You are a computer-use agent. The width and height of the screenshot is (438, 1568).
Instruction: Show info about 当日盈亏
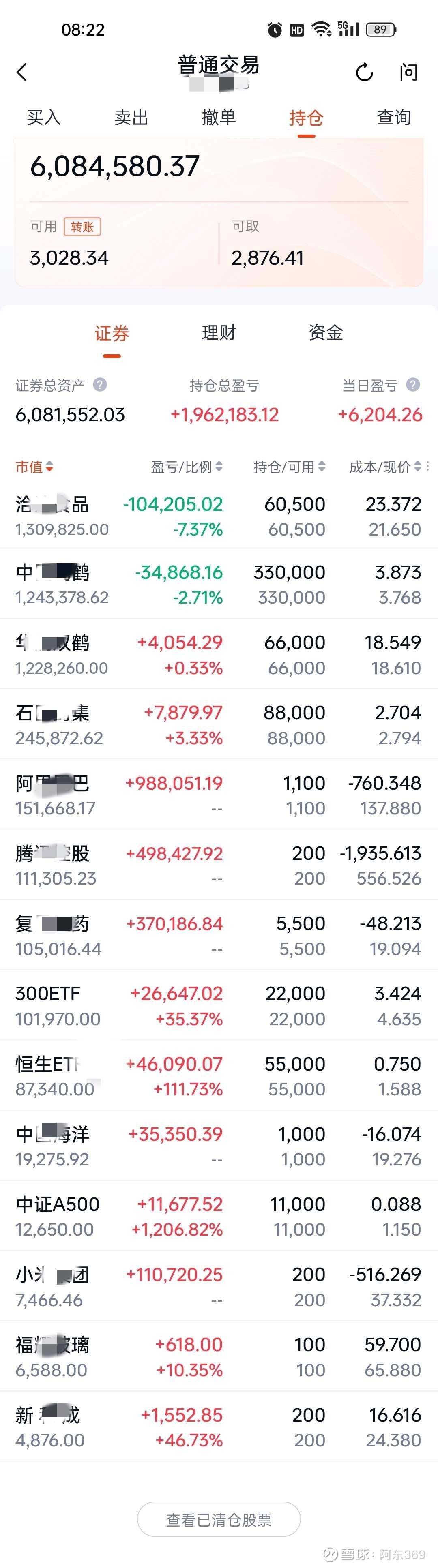pos(413,385)
